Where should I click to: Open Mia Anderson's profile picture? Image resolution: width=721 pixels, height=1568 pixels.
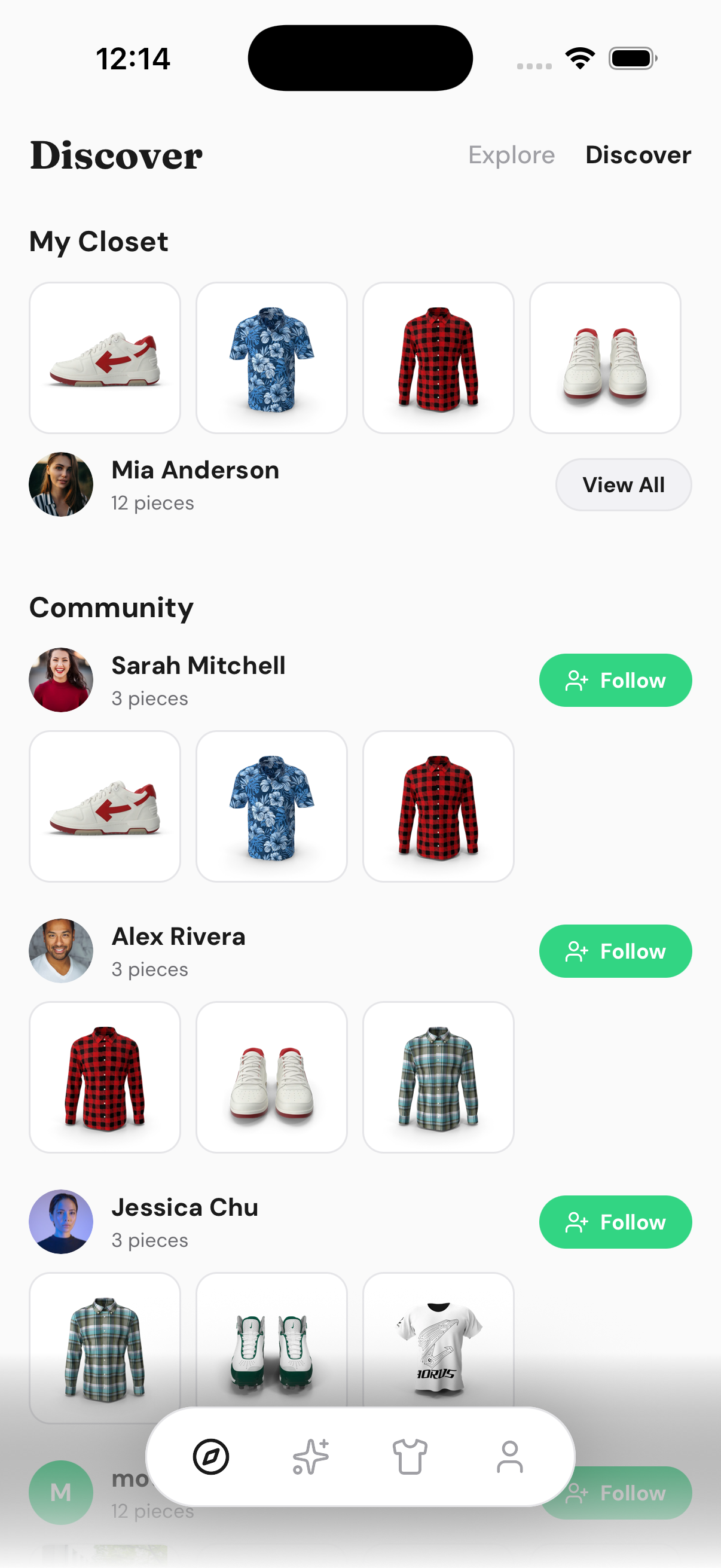click(61, 484)
